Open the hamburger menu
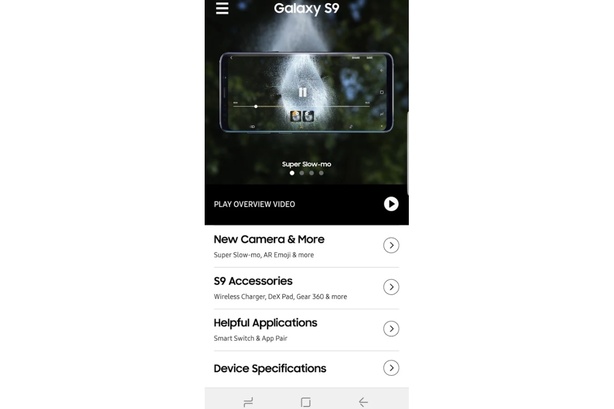This screenshot has height=409, width=614. [222, 9]
